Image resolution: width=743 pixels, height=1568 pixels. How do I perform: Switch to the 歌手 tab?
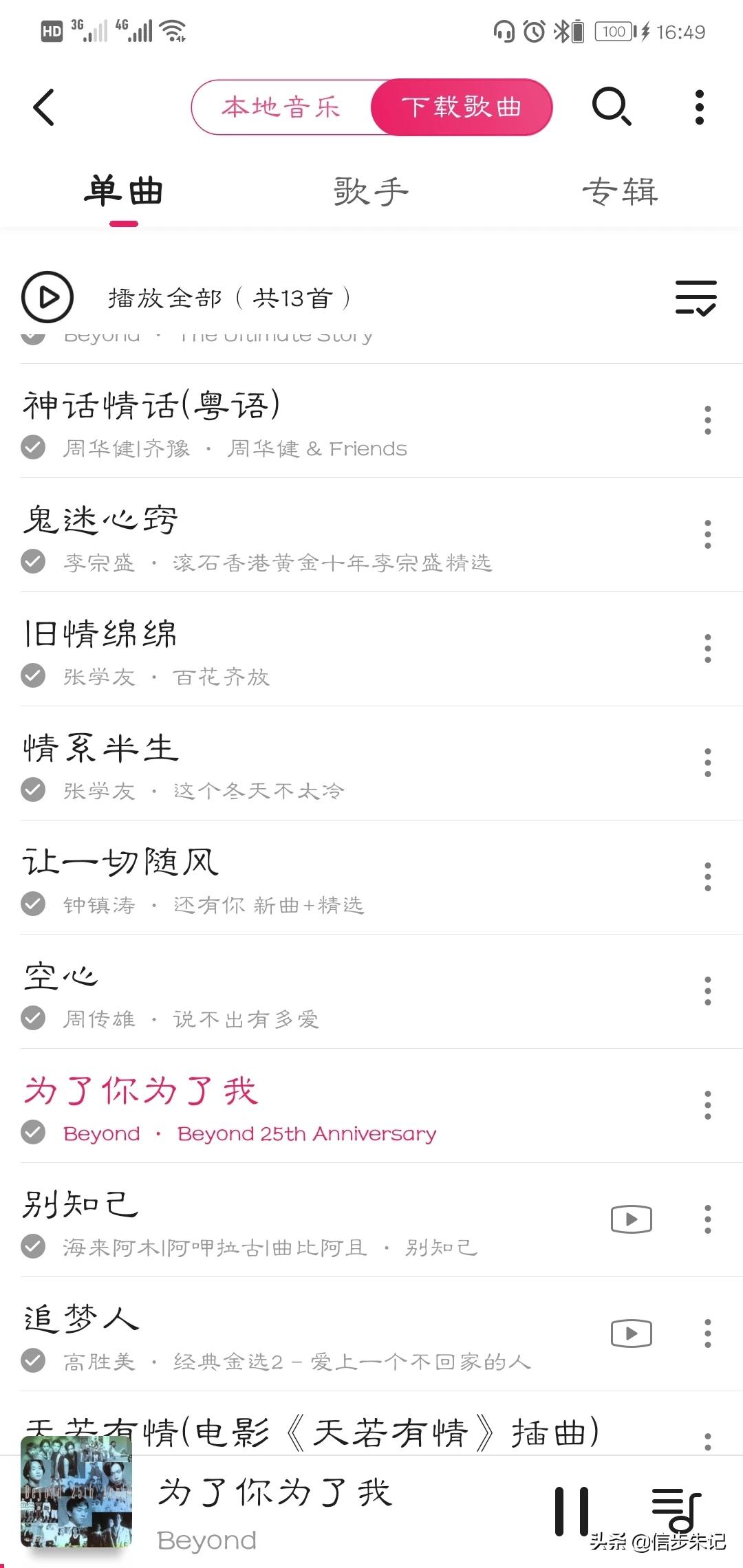[371, 191]
